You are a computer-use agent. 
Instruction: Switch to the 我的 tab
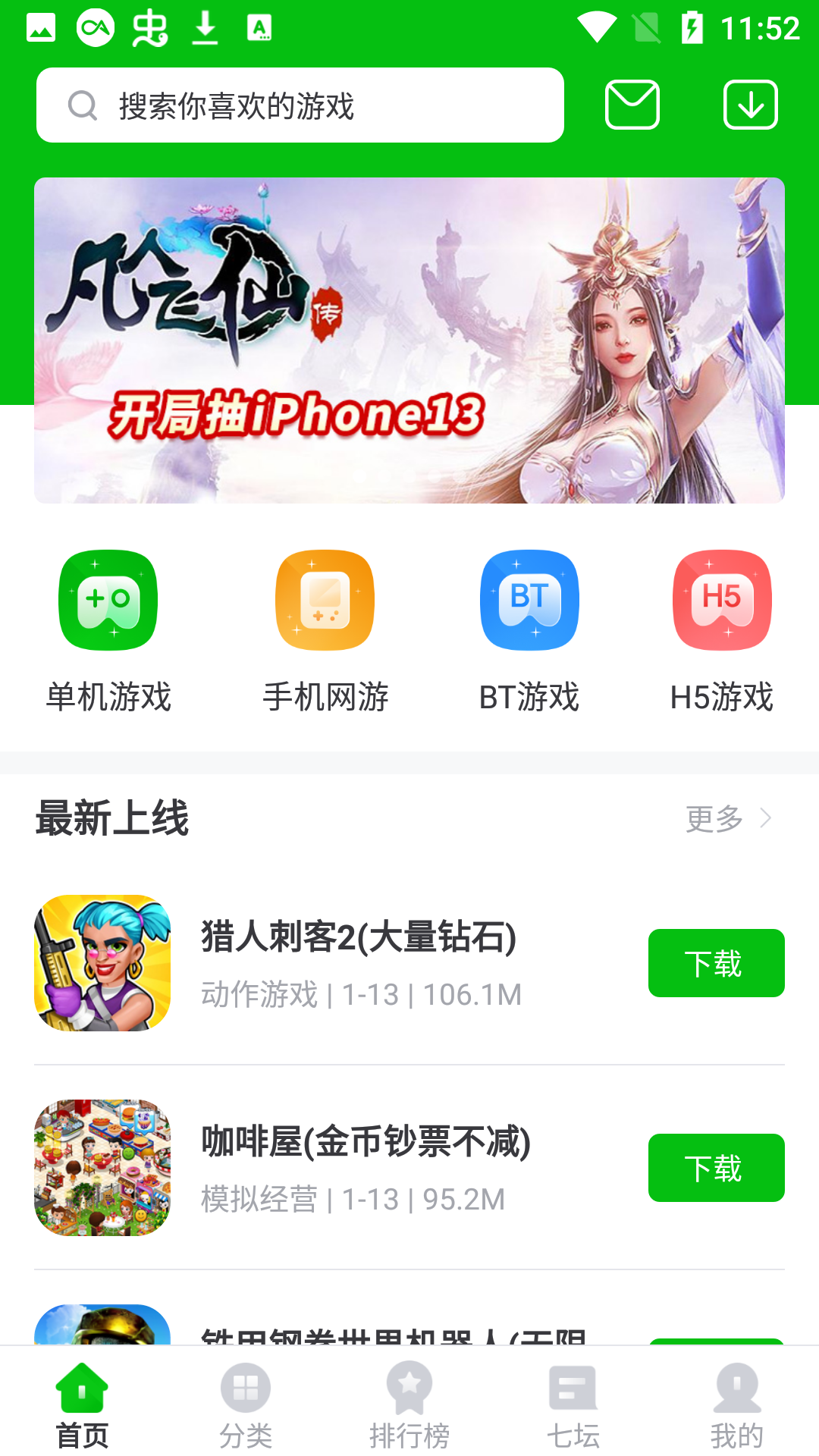pyautogui.click(x=737, y=1404)
